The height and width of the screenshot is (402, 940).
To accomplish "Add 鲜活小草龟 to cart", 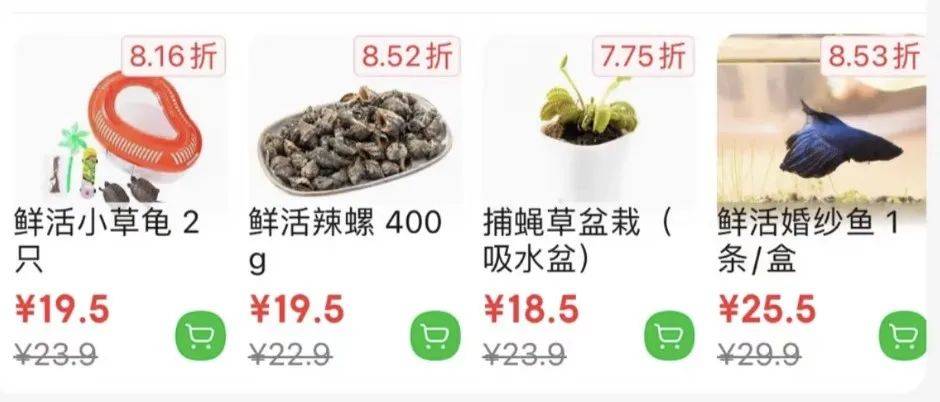I will pos(201,337).
